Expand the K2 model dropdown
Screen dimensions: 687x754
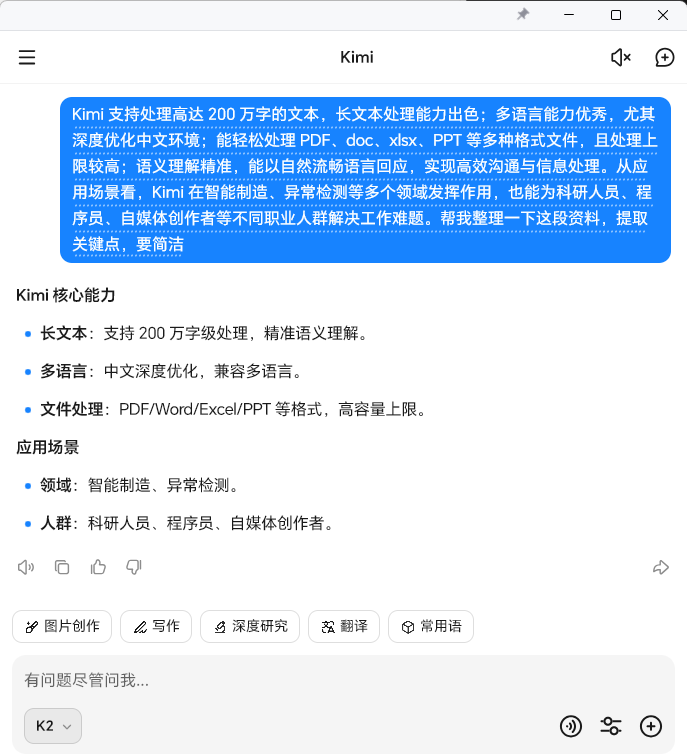(53, 726)
